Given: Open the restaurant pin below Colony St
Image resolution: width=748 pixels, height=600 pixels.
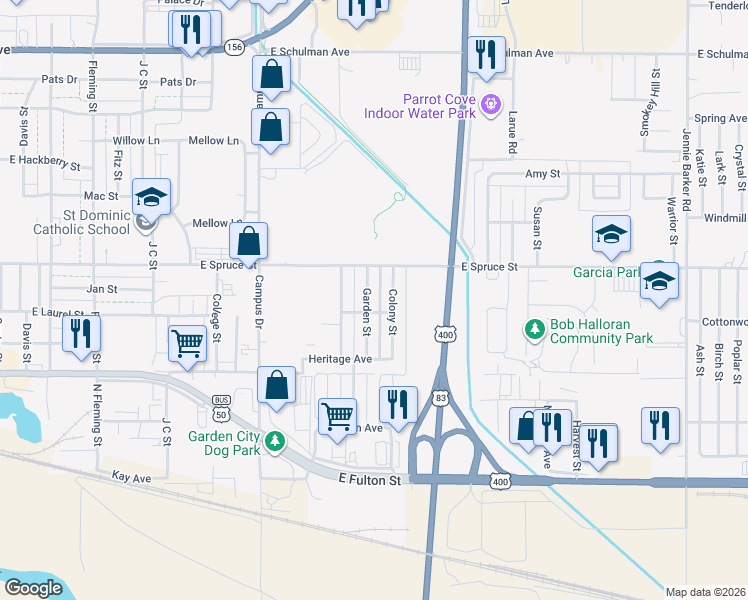Looking at the screenshot, I should point(398,405).
